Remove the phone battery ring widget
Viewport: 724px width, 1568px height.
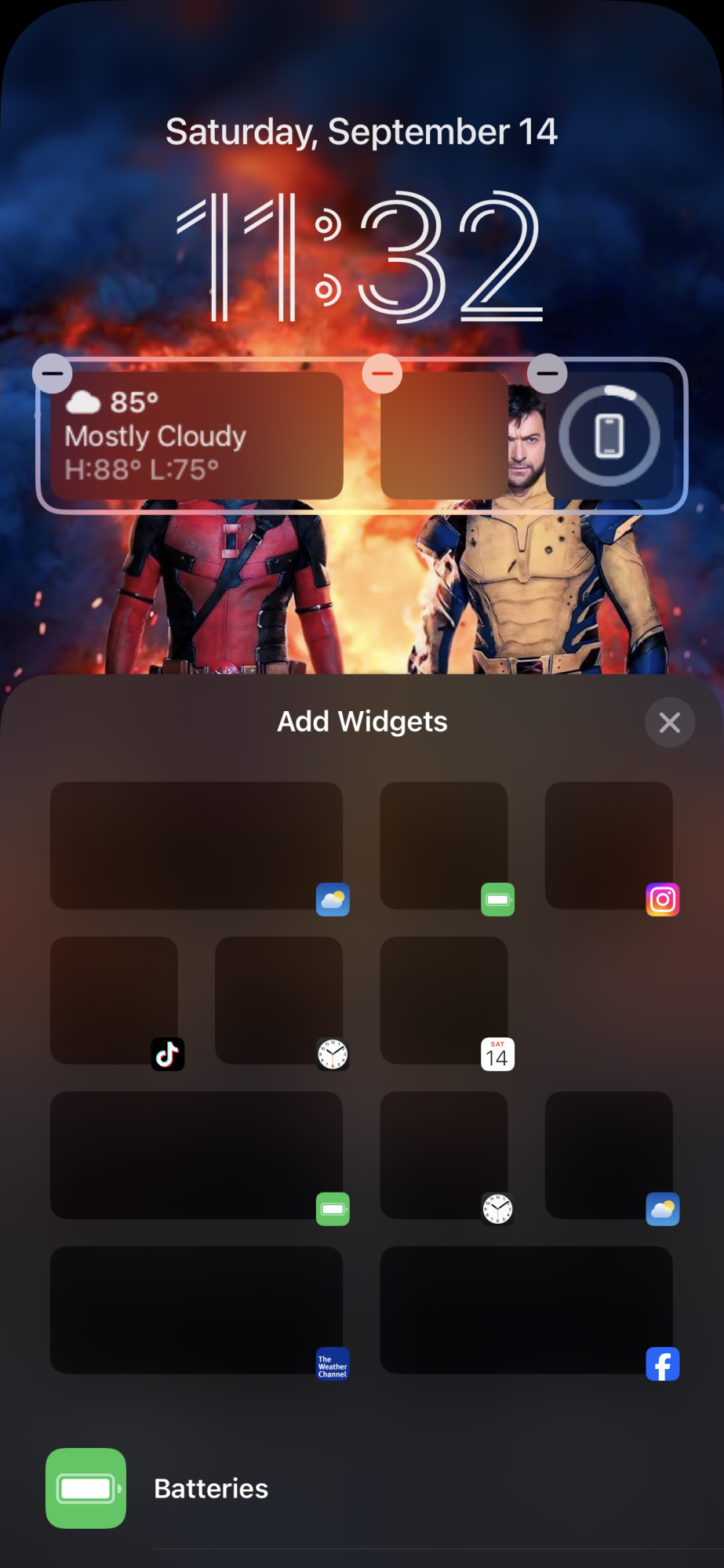pyautogui.click(x=548, y=373)
